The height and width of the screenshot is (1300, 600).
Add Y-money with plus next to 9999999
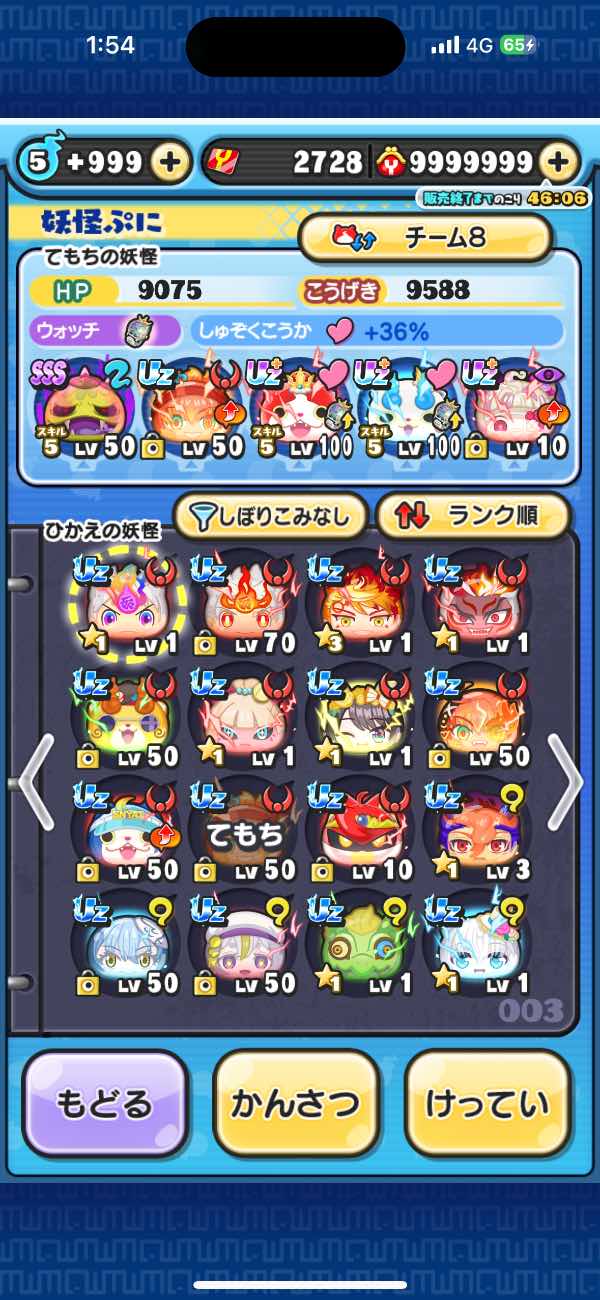pyautogui.click(x=558, y=162)
